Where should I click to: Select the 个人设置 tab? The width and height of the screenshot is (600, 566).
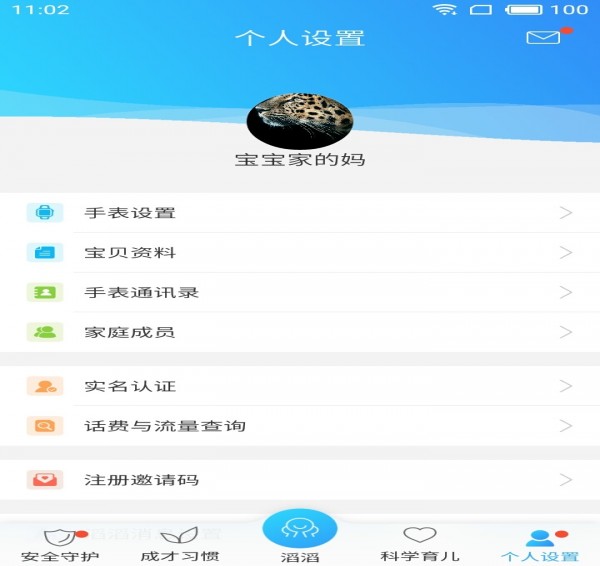coord(540,545)
